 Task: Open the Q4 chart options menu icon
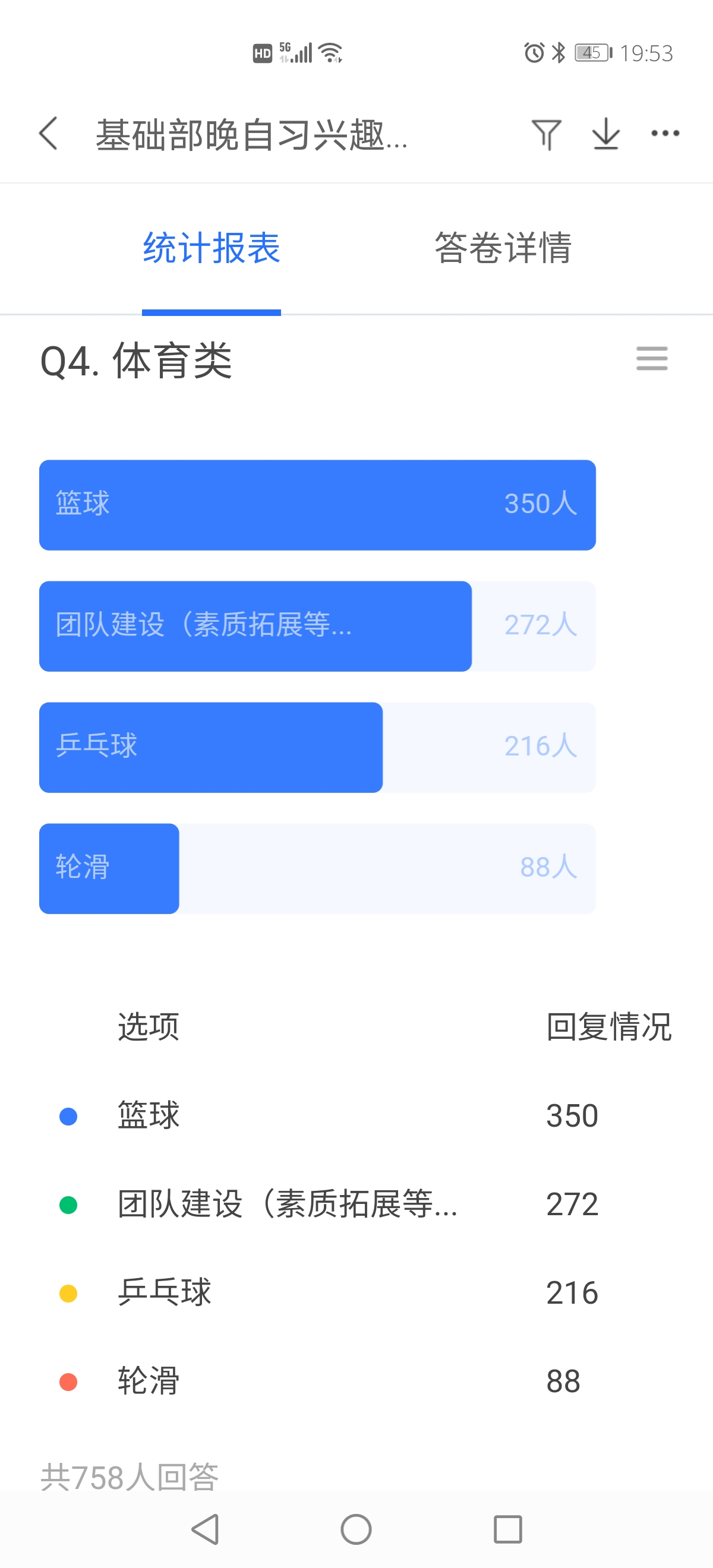click(x=651, y=359)
